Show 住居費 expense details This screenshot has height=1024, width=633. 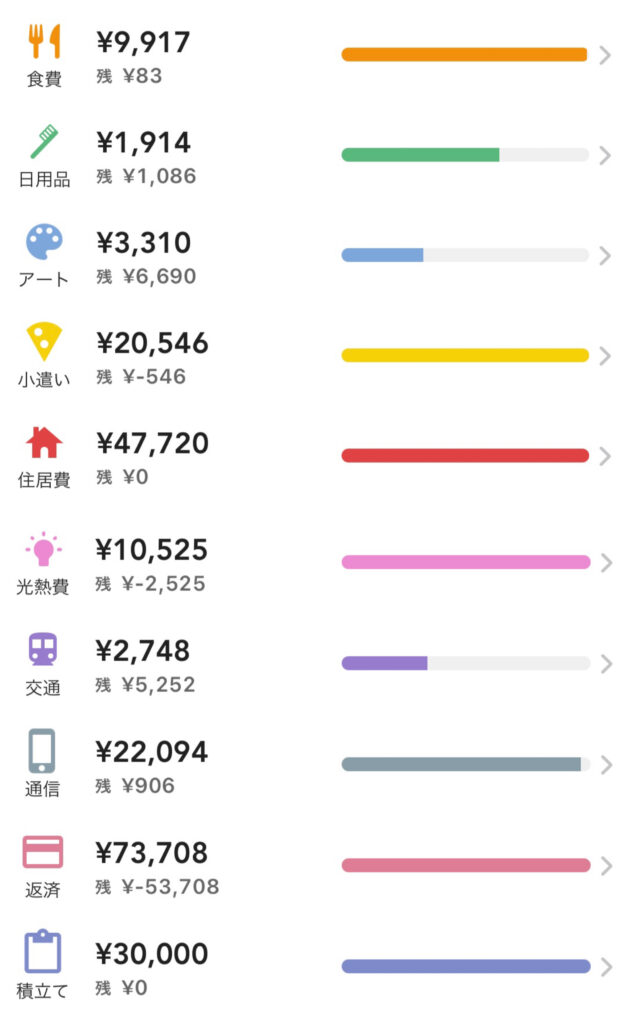tap(316, 456)
